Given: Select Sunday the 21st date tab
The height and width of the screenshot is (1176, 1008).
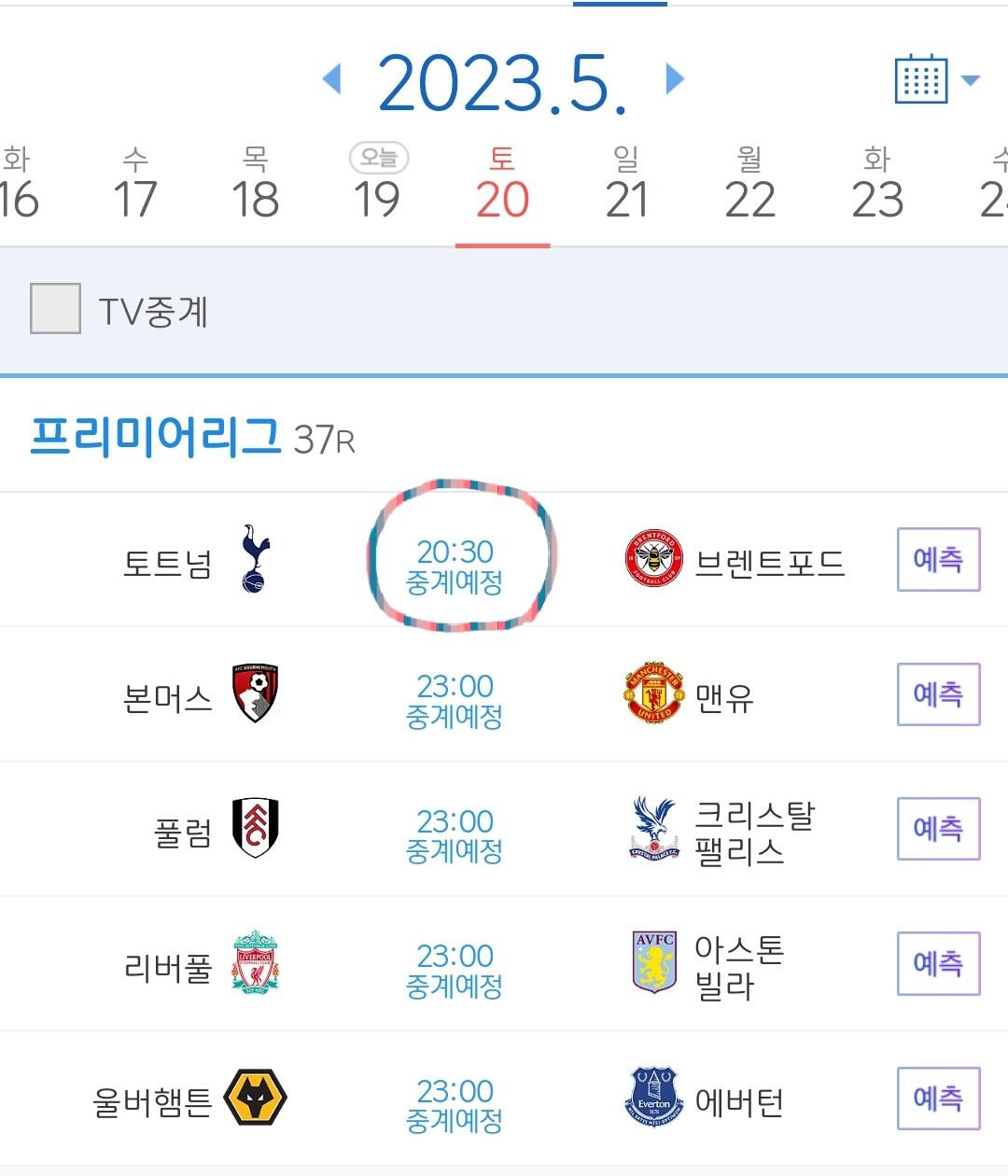Looking at the screenshot, I should pyautogui.click(x=627, y=193).
